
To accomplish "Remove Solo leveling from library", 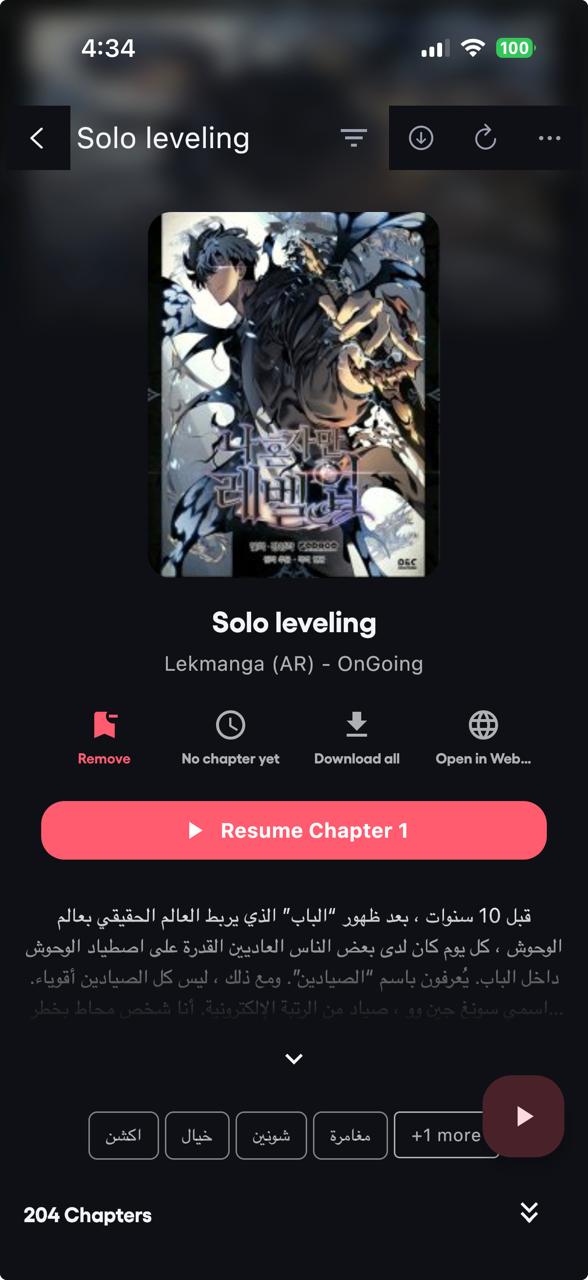I will pos(104,738).
